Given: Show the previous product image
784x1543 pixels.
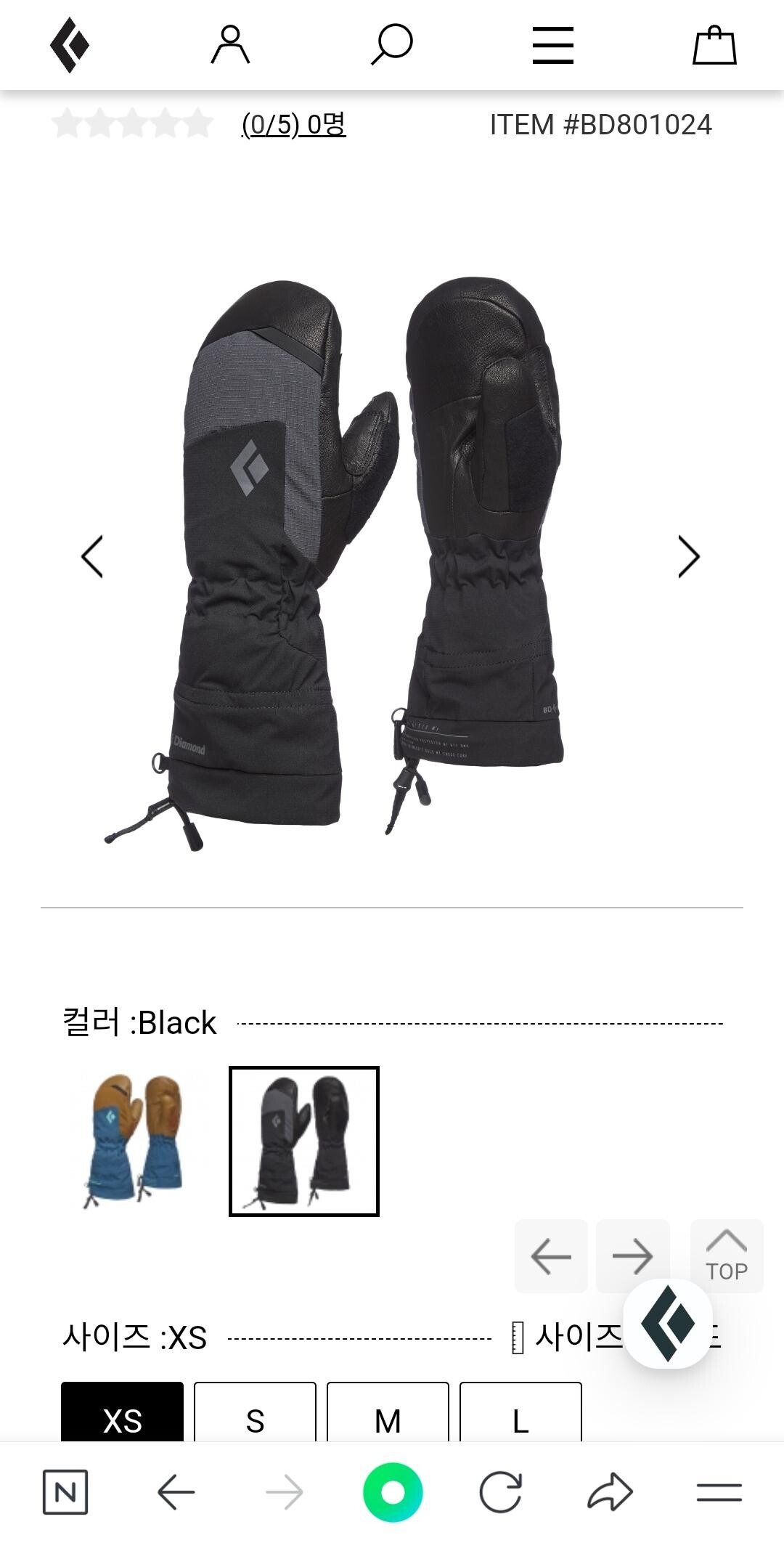Looking at the screenshot, I should pyautogui.click(x=92, y=557).
